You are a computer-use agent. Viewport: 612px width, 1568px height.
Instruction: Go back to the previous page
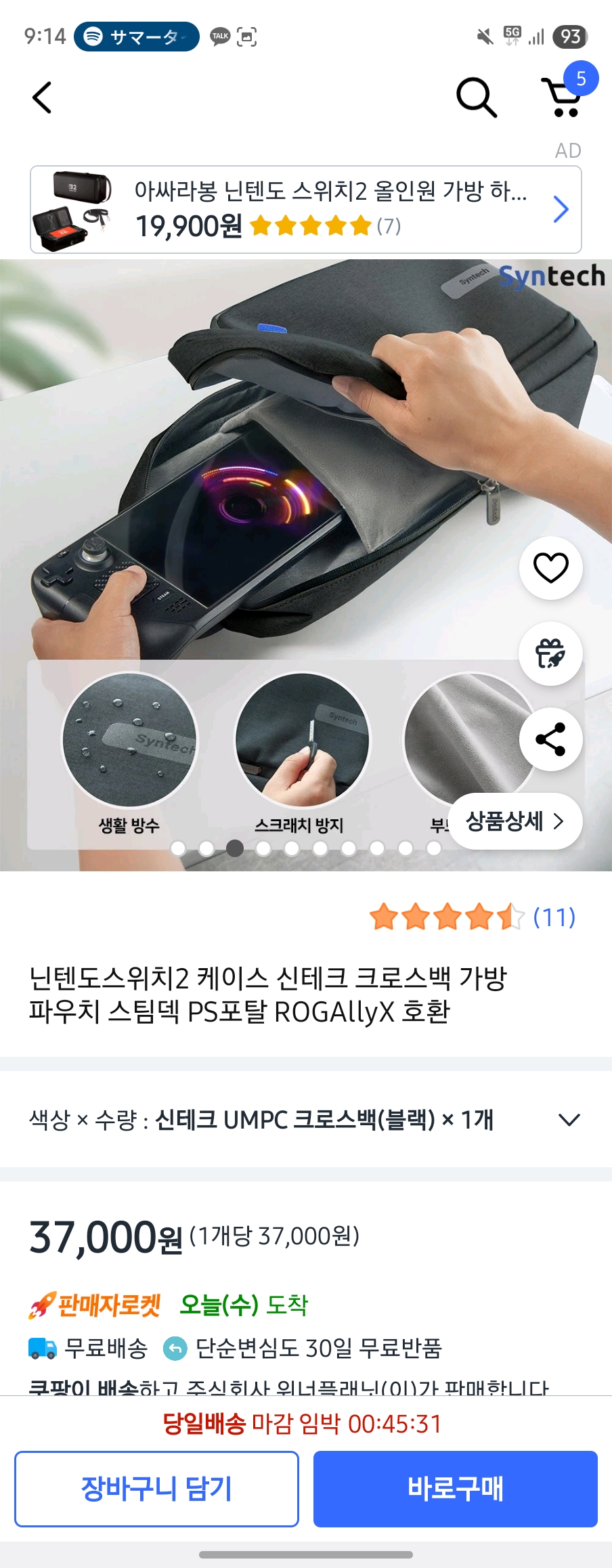pyautogui.click(x=42, y=97)
